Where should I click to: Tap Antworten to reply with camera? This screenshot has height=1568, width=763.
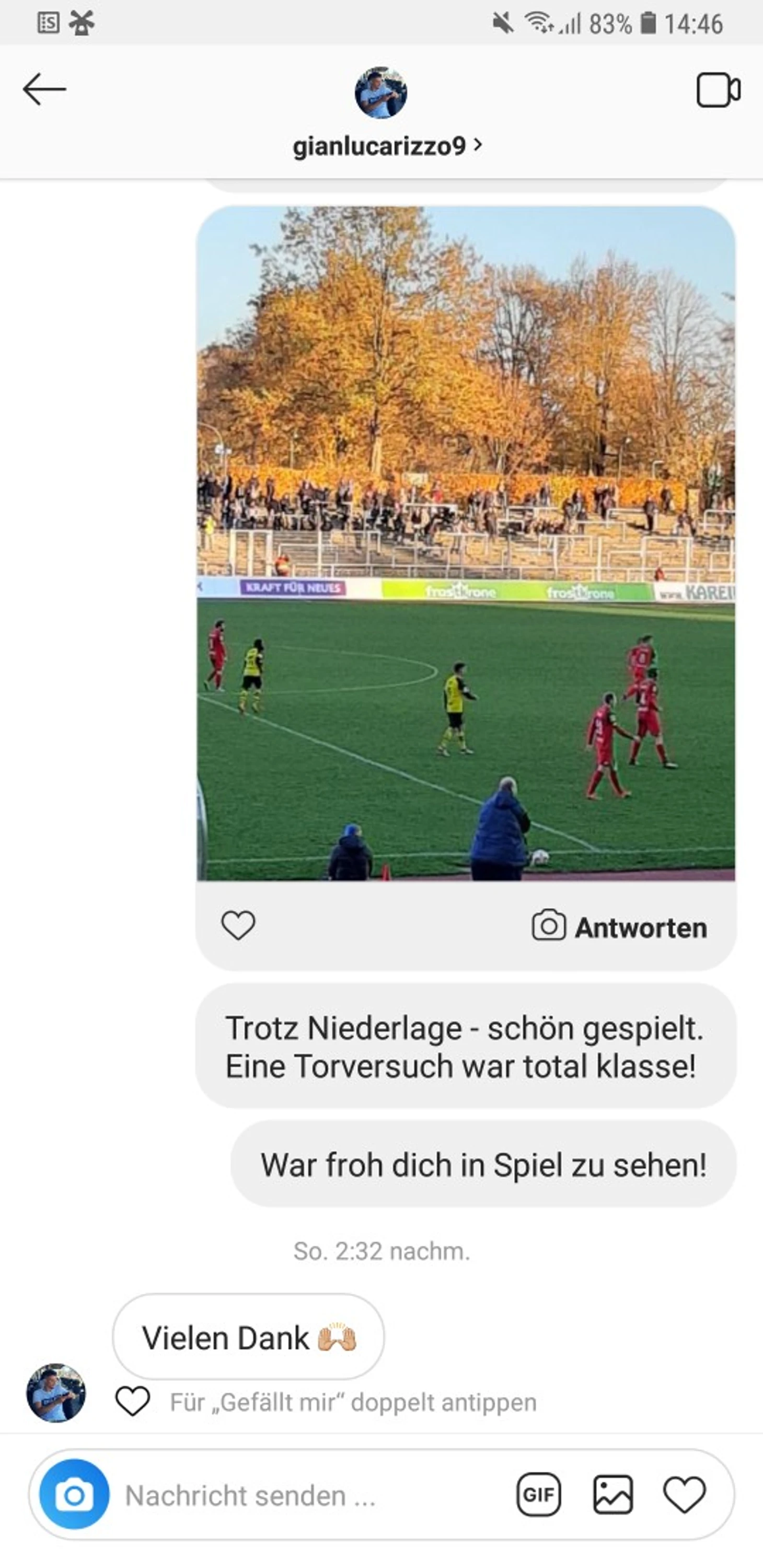click(x=620, y=927)
